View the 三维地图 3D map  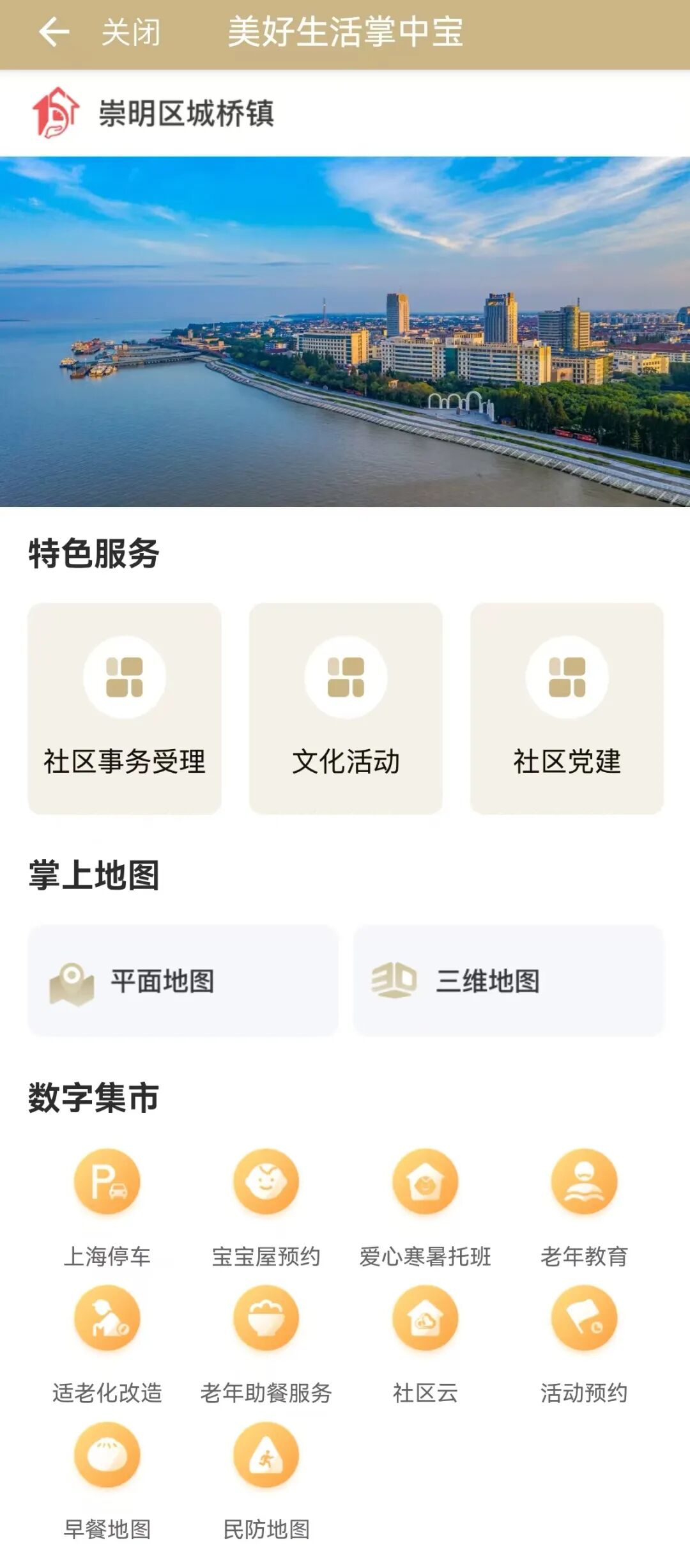[509, 981]
